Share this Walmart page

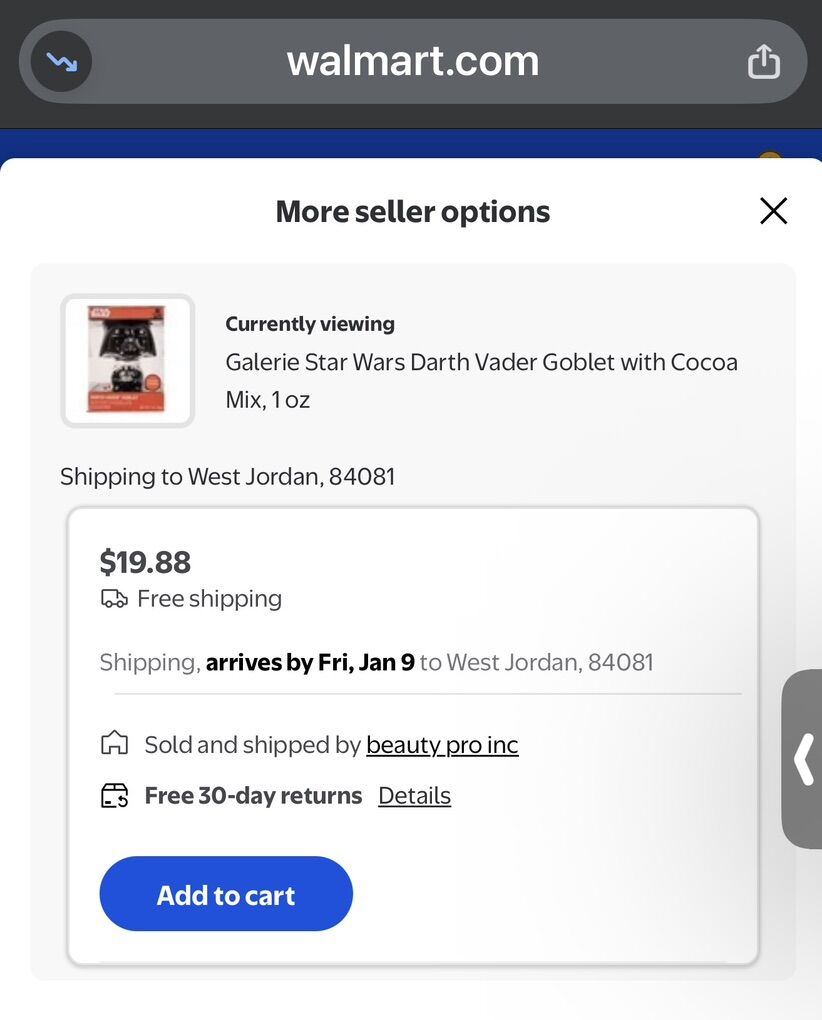pos(763,62)
